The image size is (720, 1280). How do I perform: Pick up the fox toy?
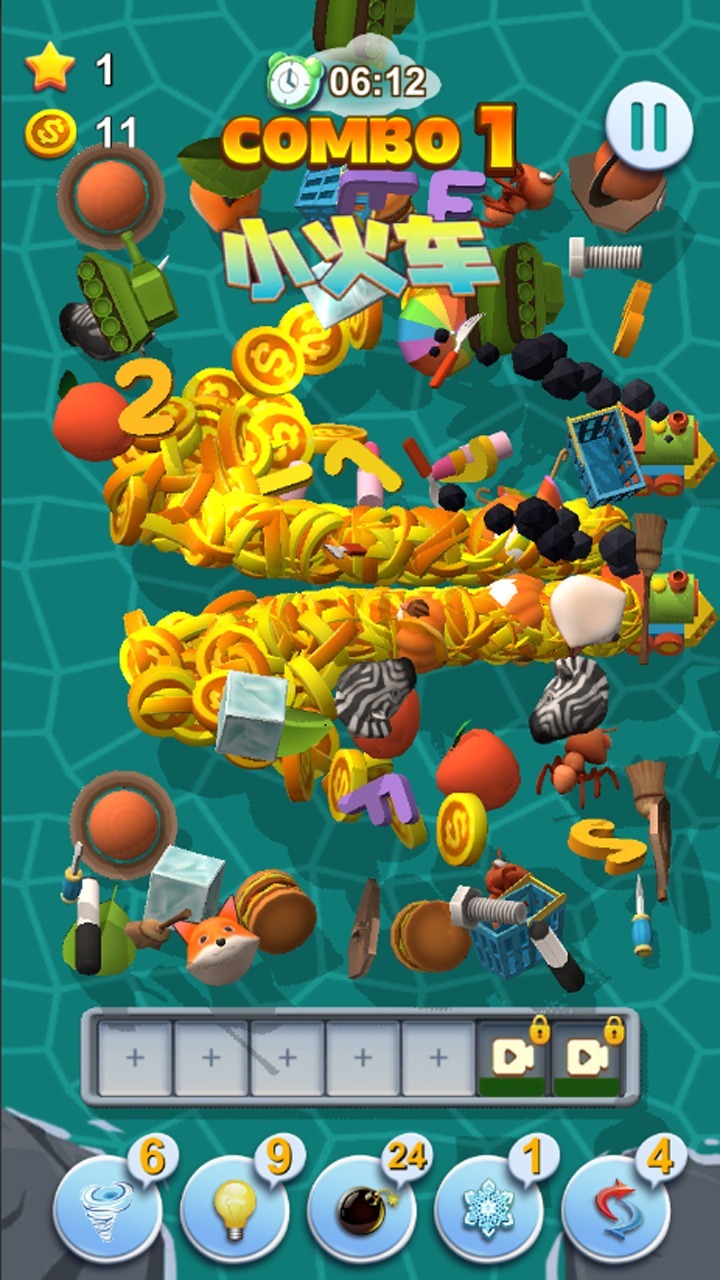click(x=215, y=942)
